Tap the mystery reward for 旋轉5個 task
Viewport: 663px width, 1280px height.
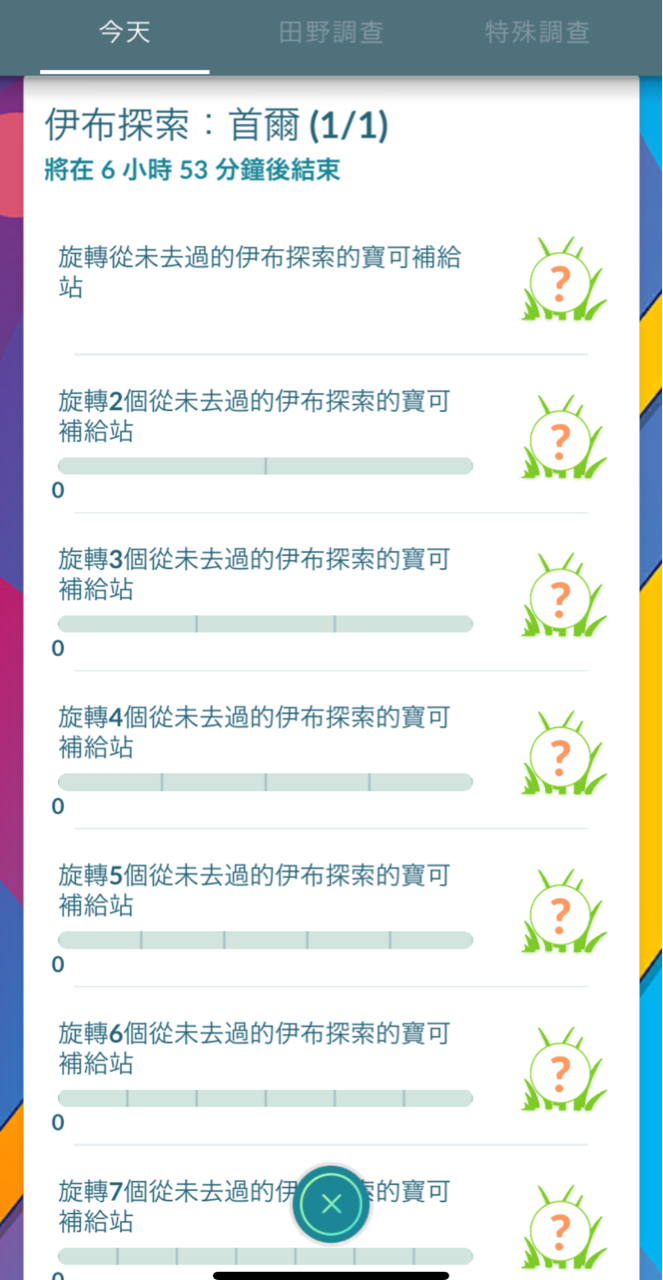[562, 912]
